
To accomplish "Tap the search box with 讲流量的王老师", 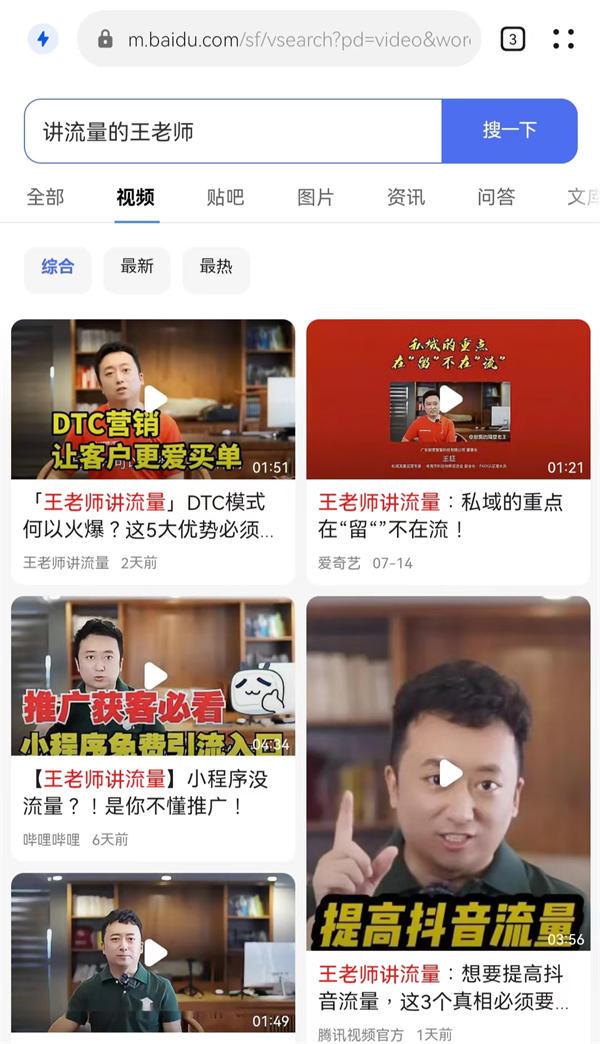I will [x=232, y=131].
